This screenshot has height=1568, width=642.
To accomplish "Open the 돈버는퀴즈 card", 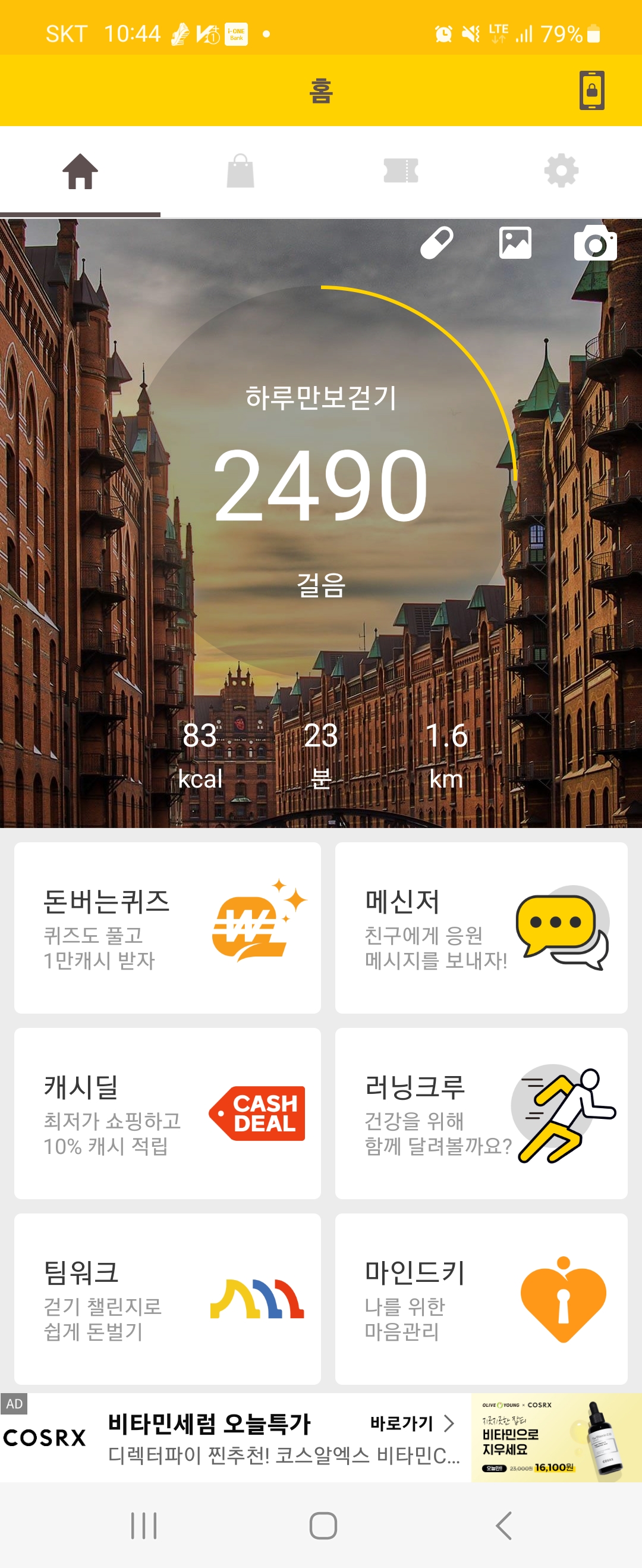I will click(168, 927).
